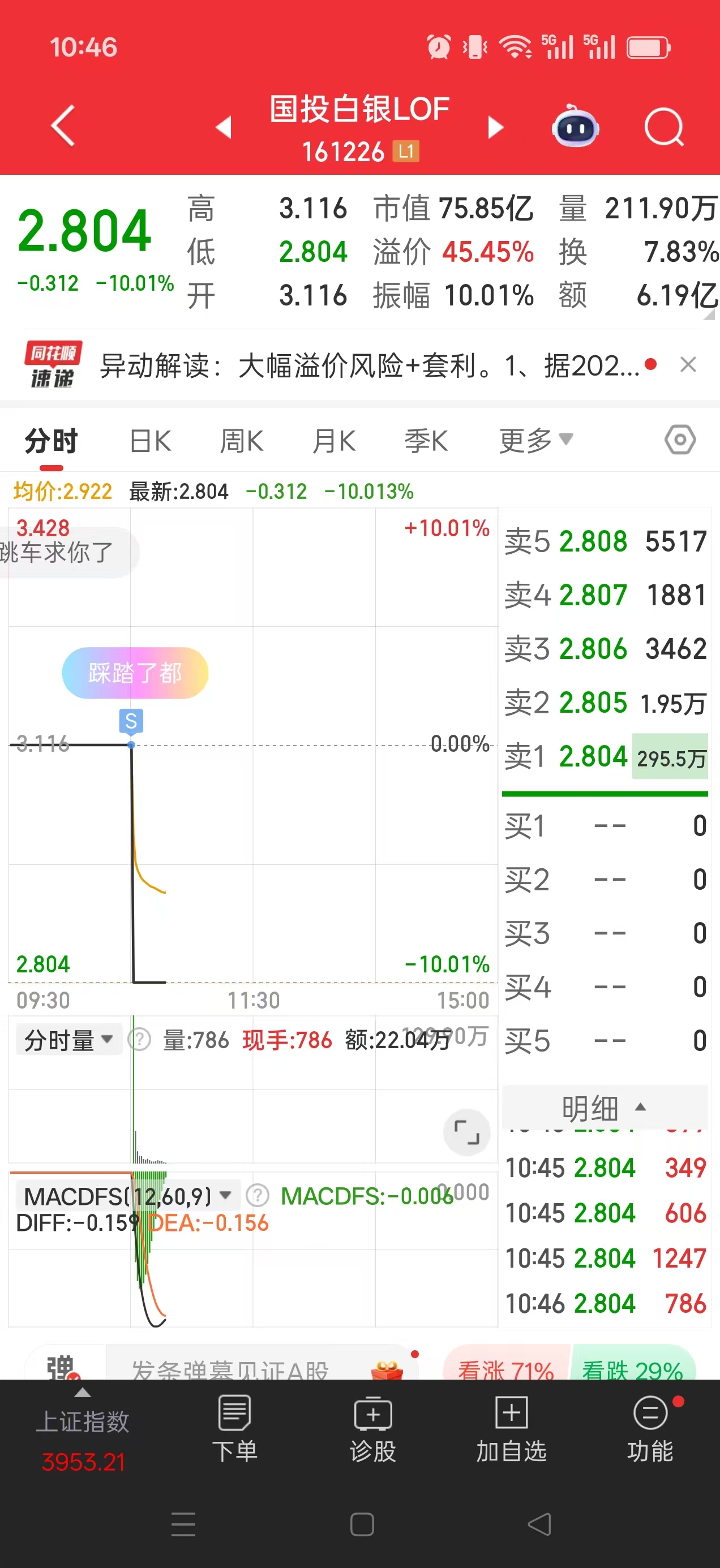
Task: Switch to the 月K tab
Action: click(333, 441)
